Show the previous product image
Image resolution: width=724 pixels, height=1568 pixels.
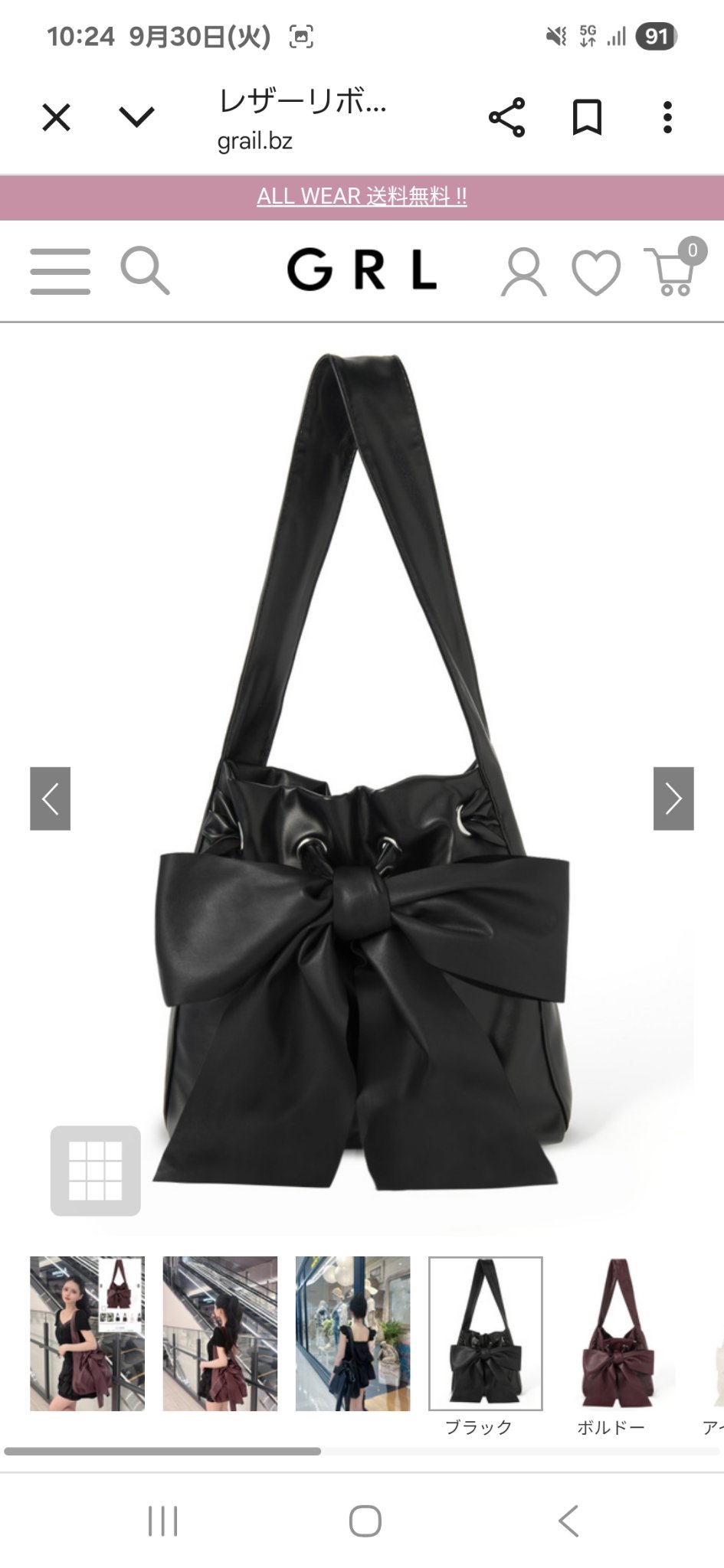click(51, 799)
